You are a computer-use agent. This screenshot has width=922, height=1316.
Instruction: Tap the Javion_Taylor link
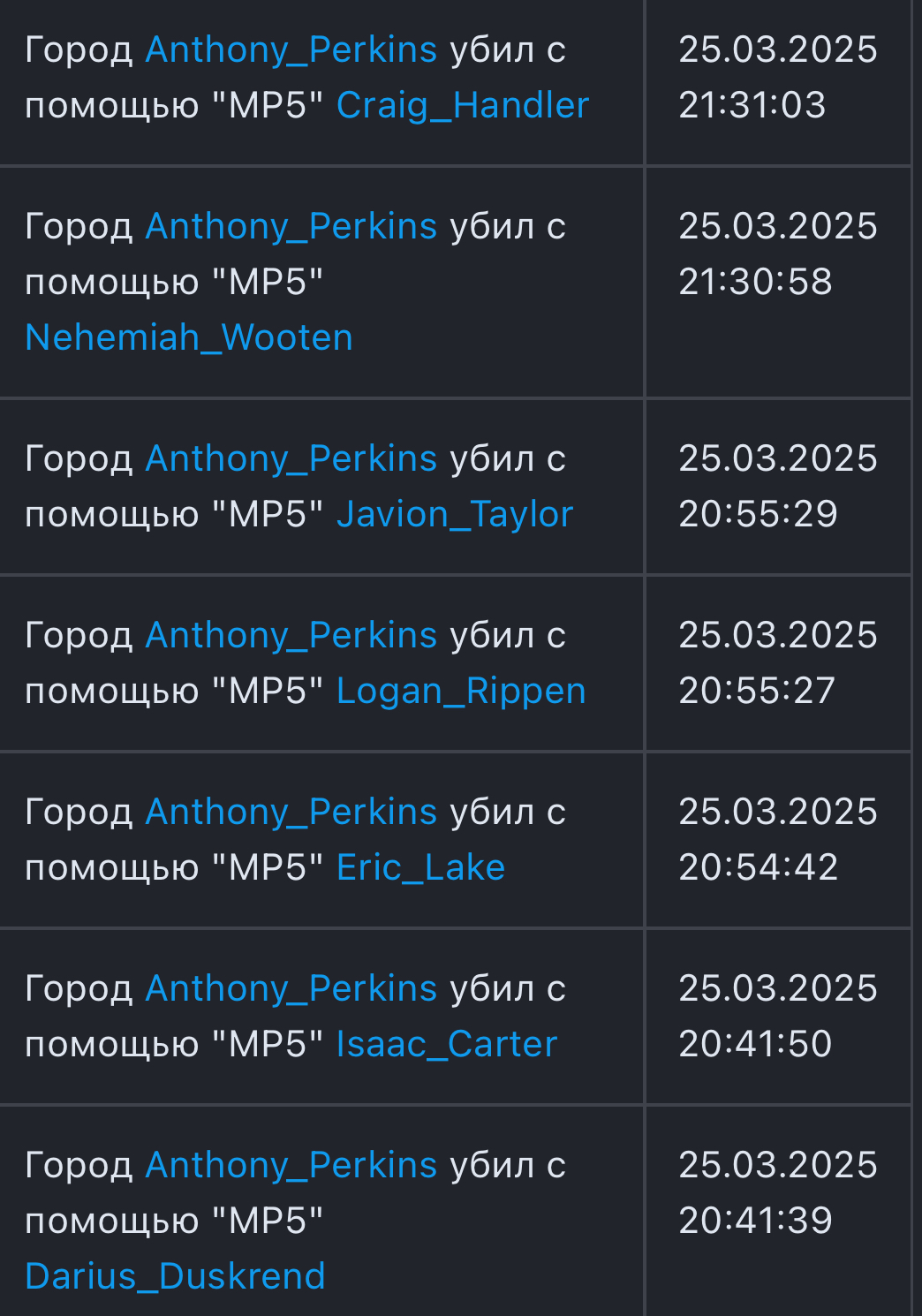(x=454, y=515)
